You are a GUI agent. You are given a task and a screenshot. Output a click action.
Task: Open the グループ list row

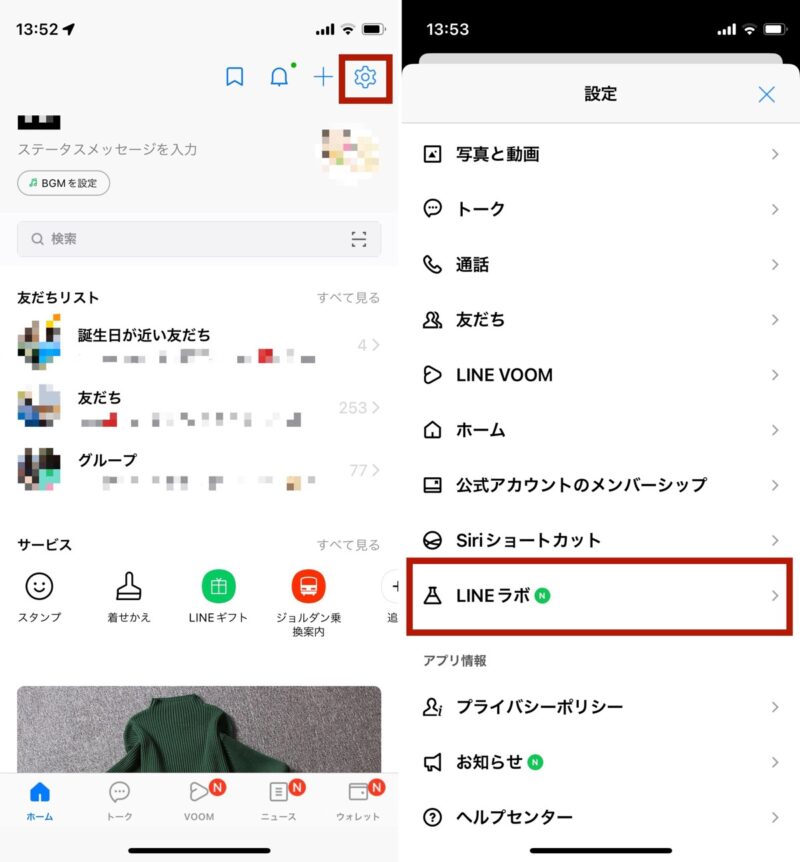coord(198,470)
